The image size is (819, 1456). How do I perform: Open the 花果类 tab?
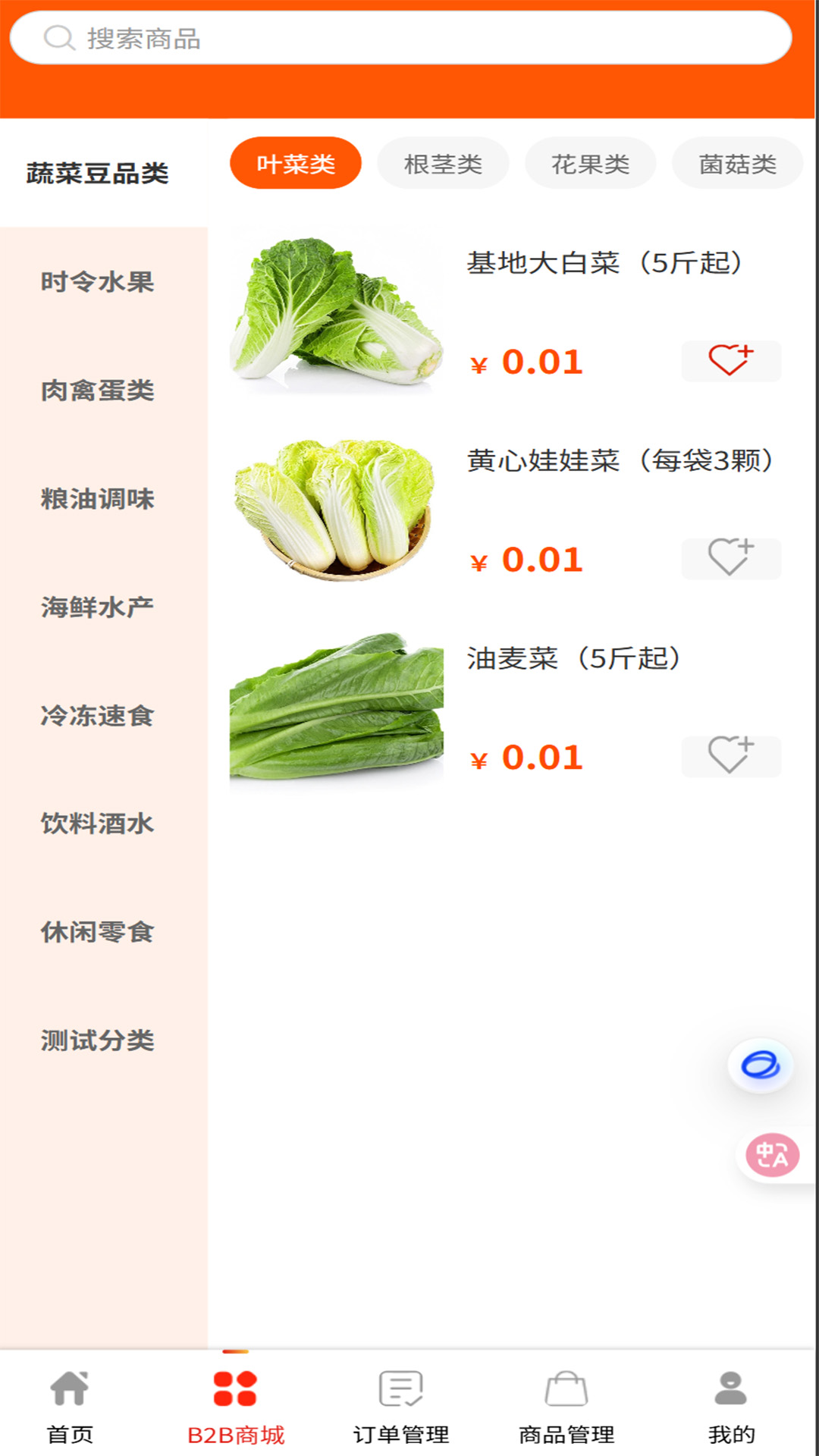pos(589,162)
